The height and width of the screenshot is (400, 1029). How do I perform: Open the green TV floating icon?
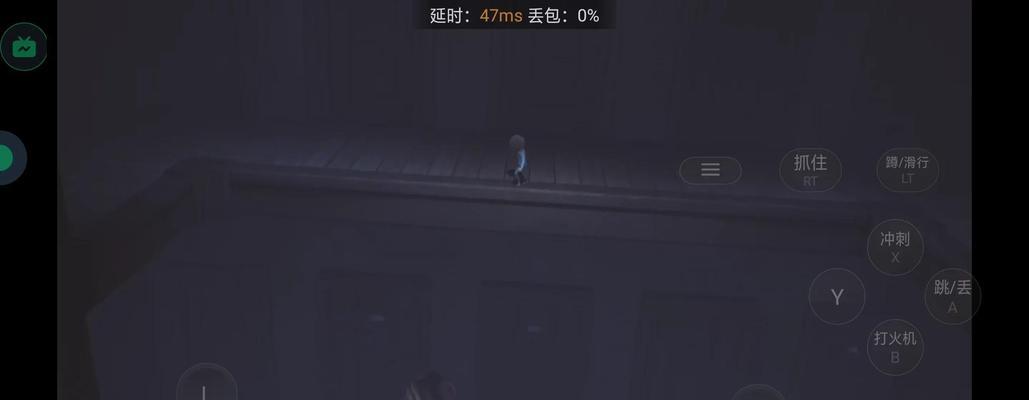[x=24, y=47]
